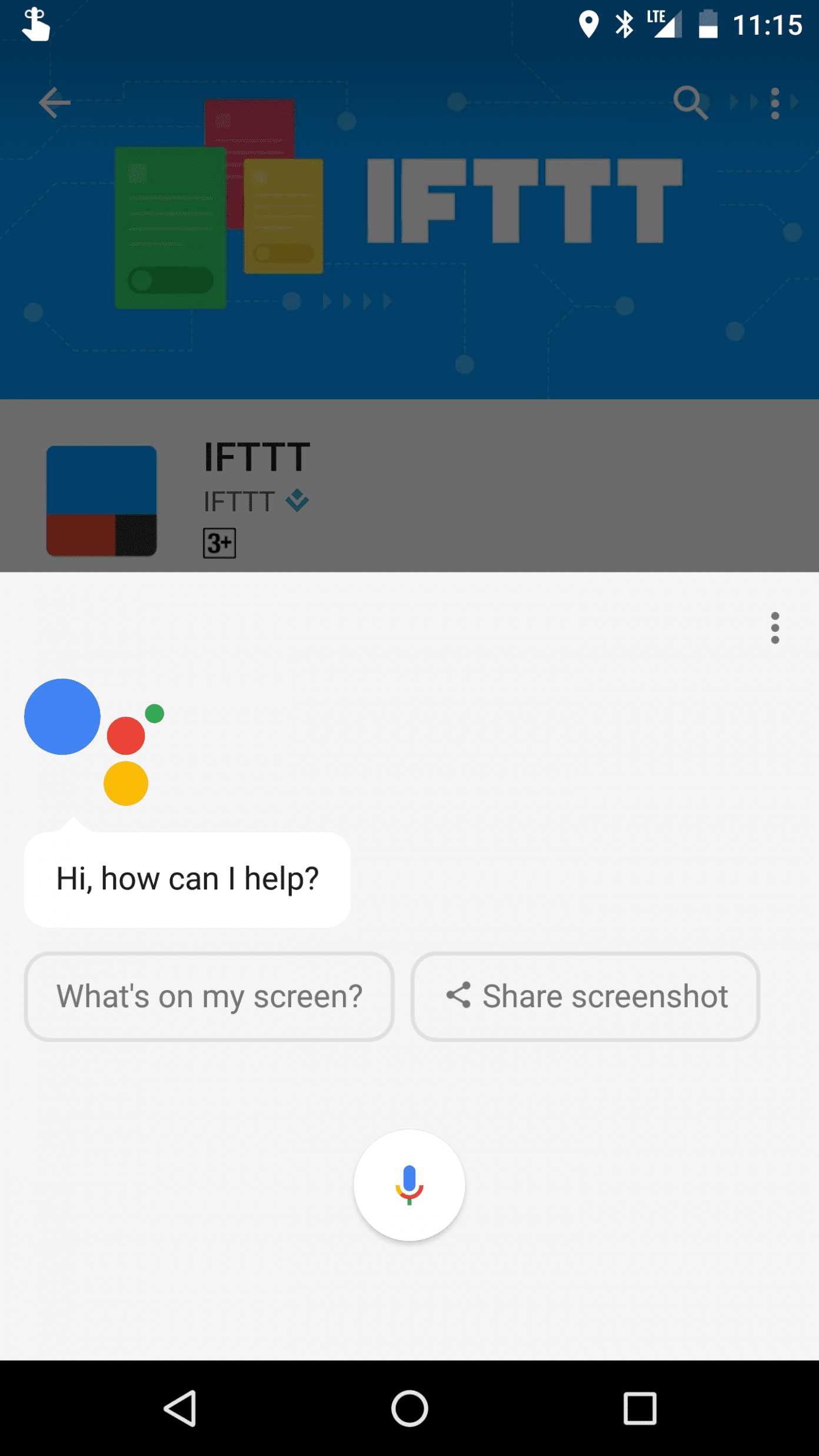
Task: Tap the microphone to speak to Assistant
Action: pos(409,1185)
